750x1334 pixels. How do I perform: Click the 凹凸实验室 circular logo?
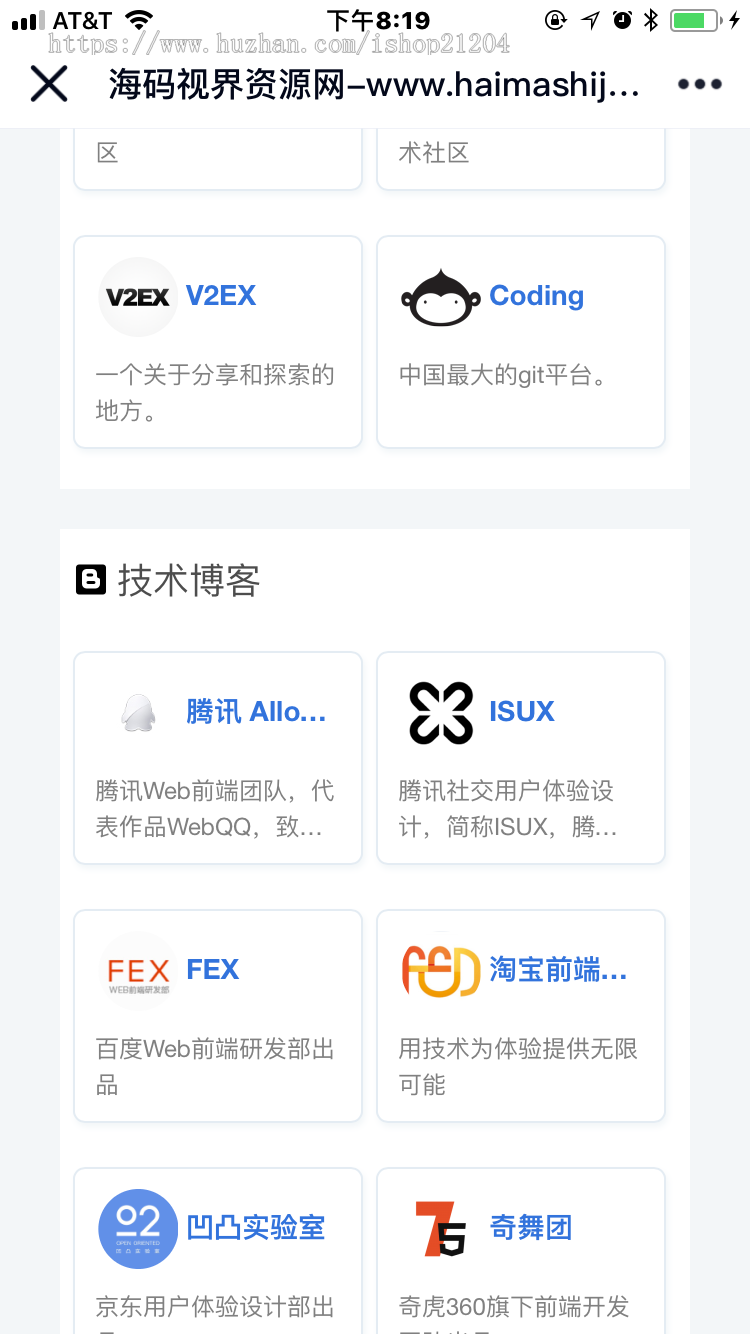(x=138, y=1229)
